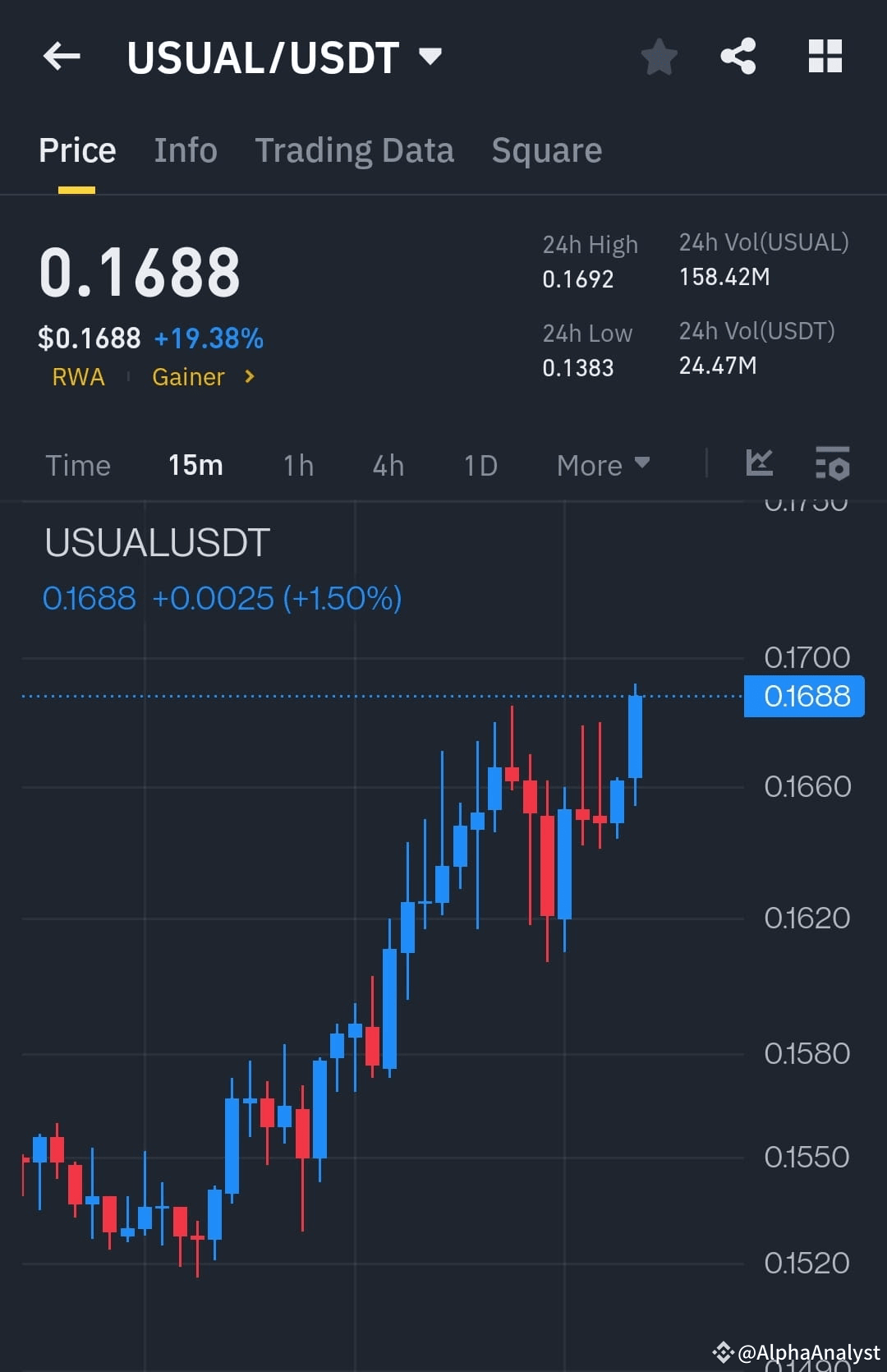Select the Info tab
Image resolution: width=887 pixels, height=1372 pixels.
[x=185, y=150]
